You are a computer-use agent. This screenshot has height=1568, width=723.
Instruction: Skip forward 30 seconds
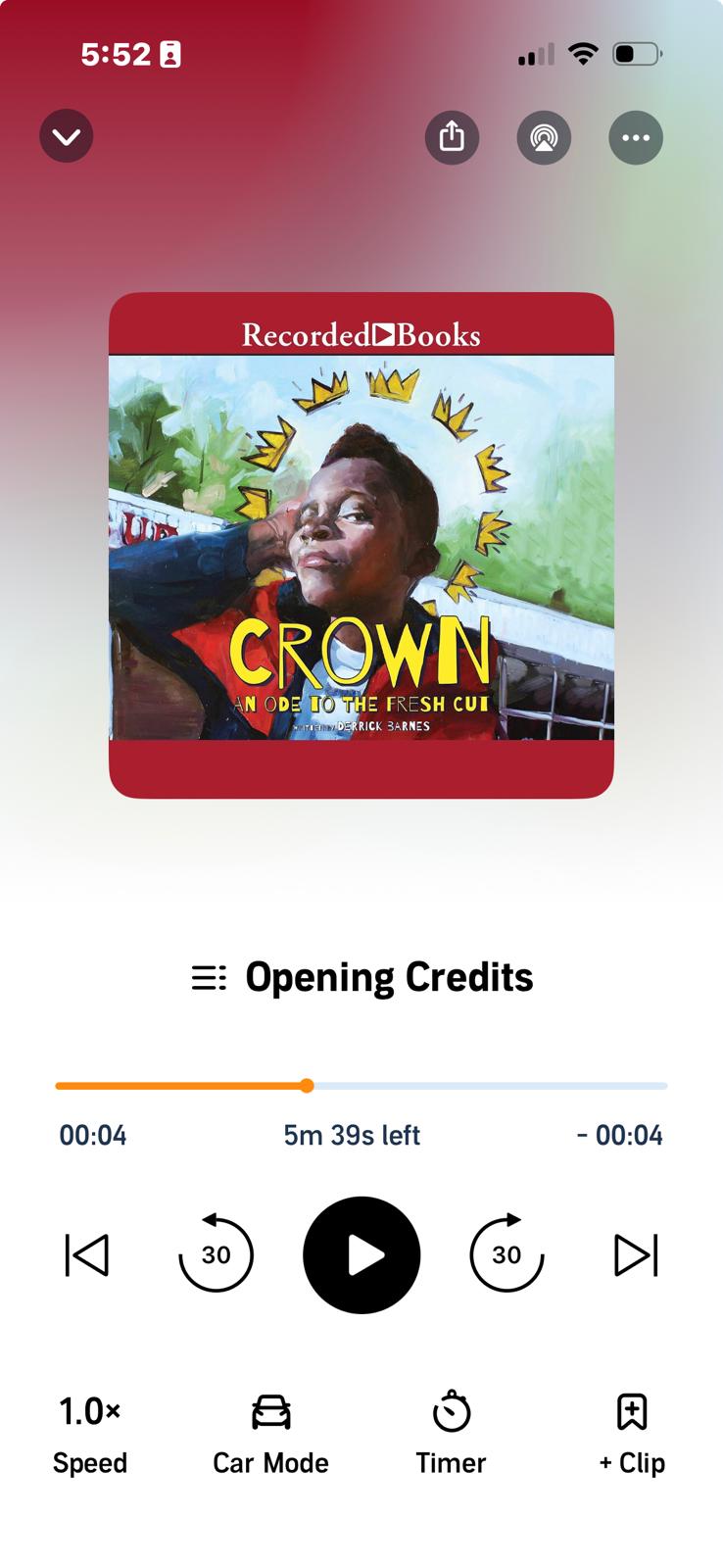point(506,1254)
